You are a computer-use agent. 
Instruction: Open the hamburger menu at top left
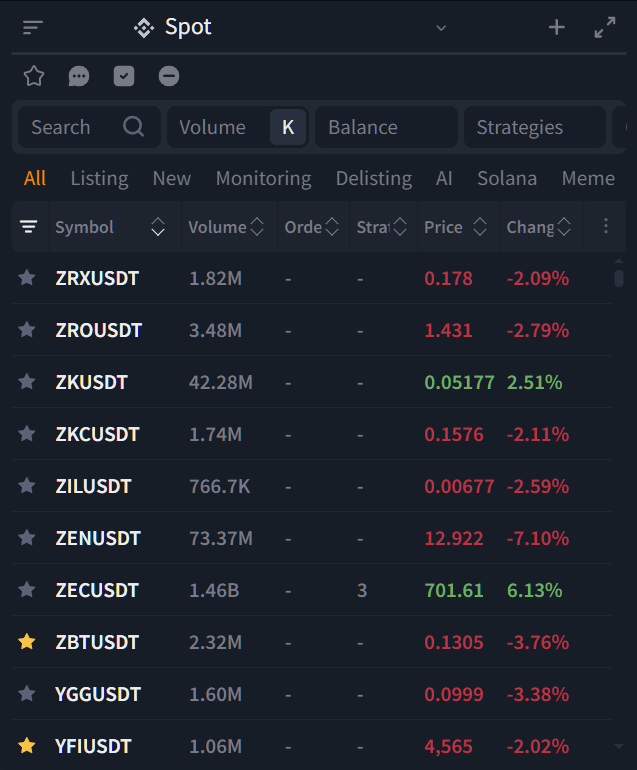(x=33, y=28)
